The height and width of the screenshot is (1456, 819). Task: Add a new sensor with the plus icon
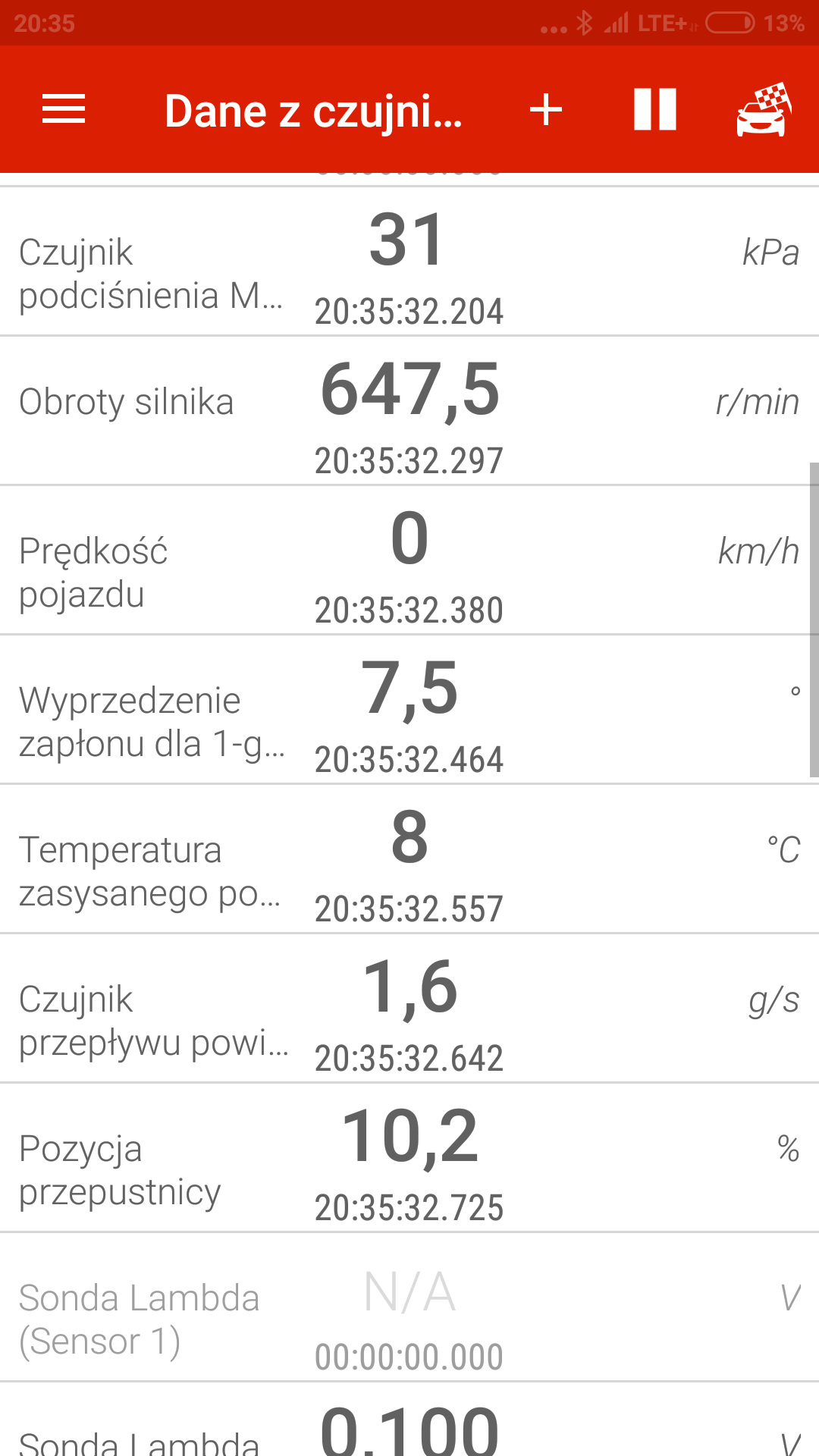coord(546,110)
